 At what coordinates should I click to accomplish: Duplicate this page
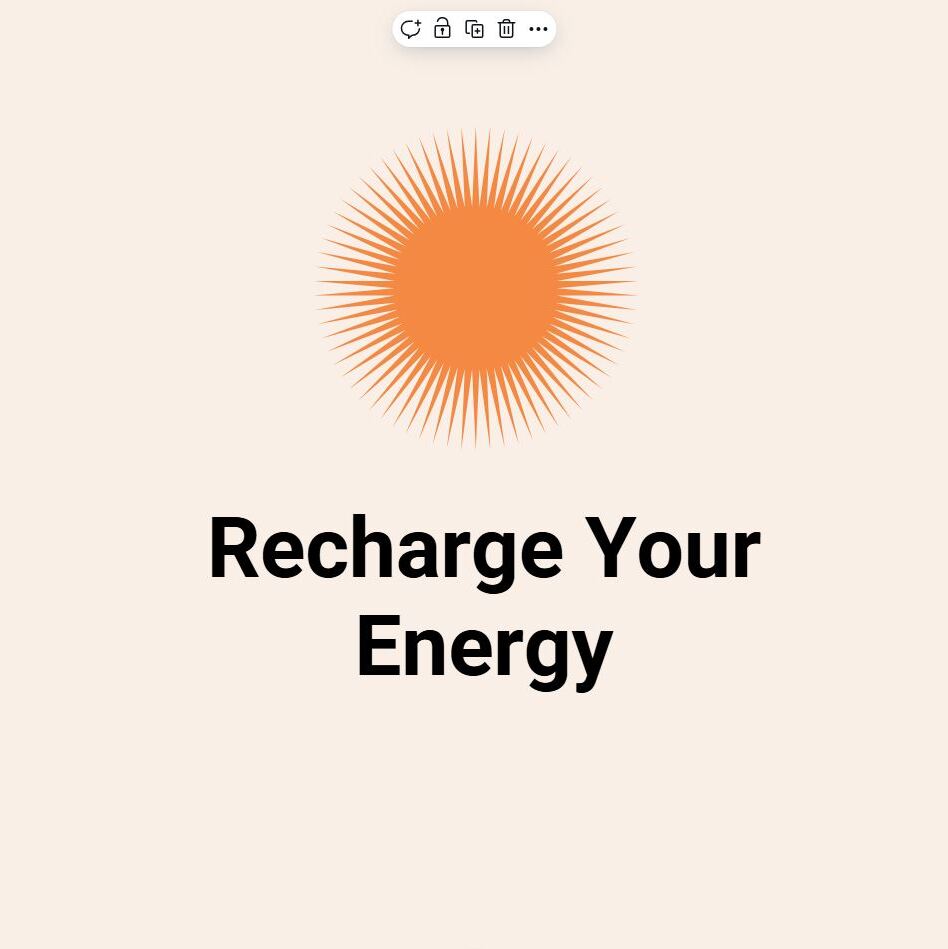pos(474,29)
